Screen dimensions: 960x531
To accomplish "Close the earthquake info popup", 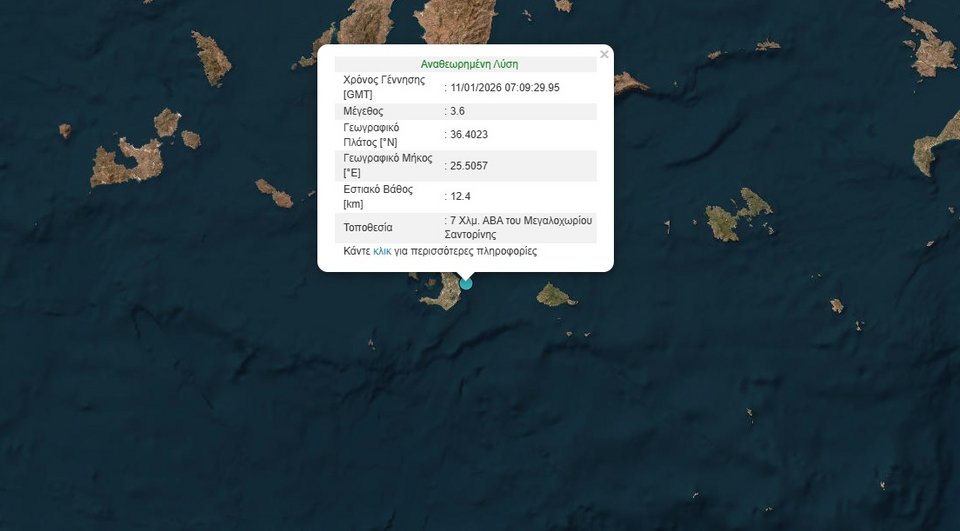I will pos(604,55).
